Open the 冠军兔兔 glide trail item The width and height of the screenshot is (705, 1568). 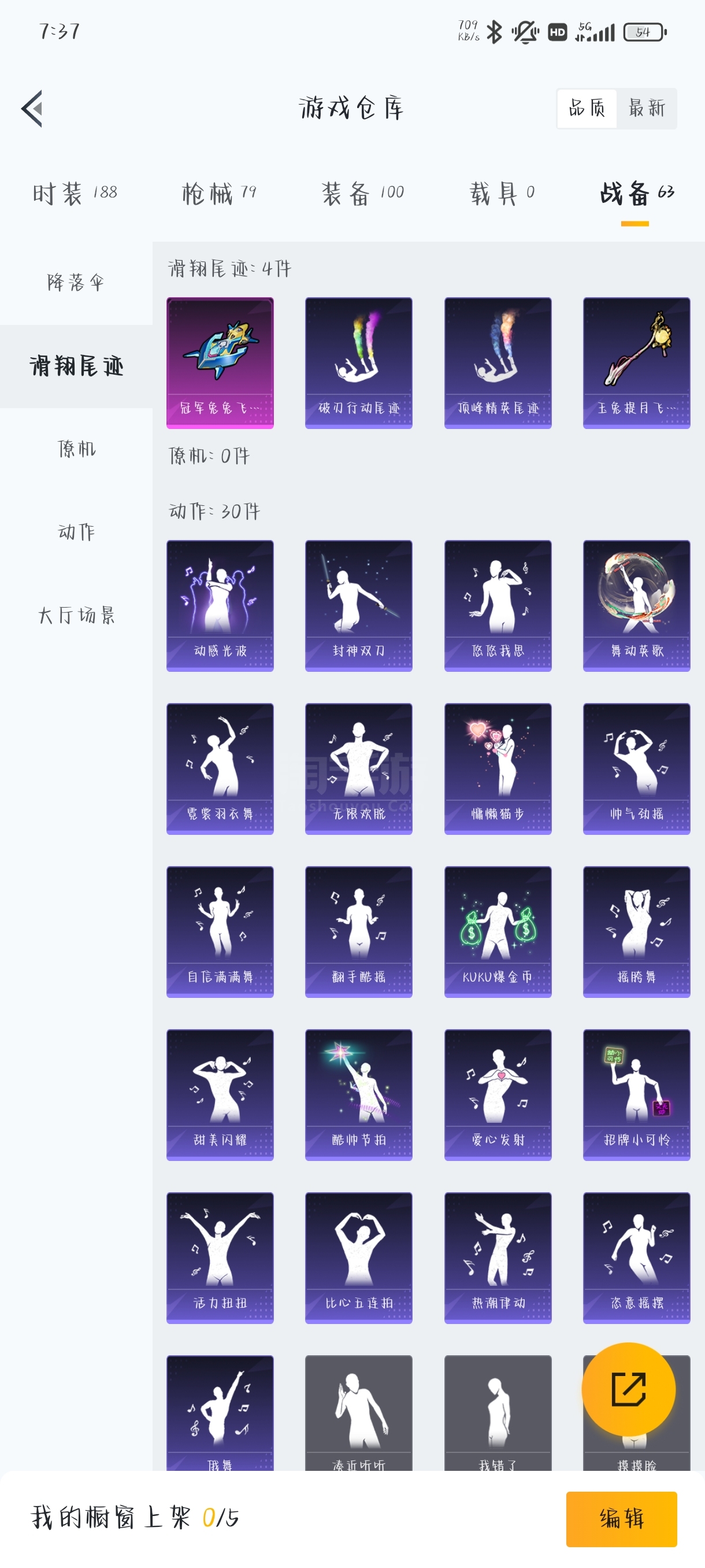220,363
